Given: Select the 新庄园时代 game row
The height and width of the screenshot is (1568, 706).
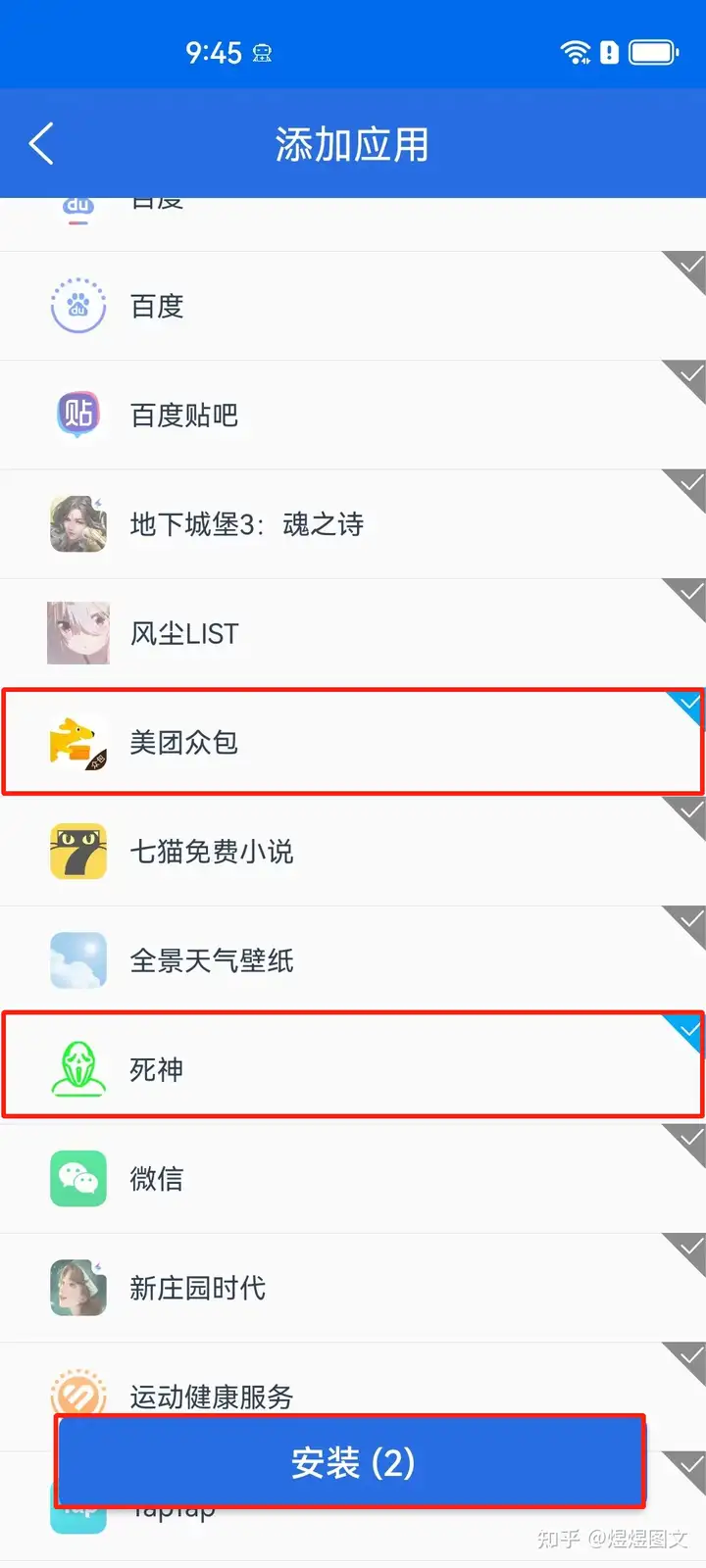Looking at the screenshot, I should point(353,1288).
